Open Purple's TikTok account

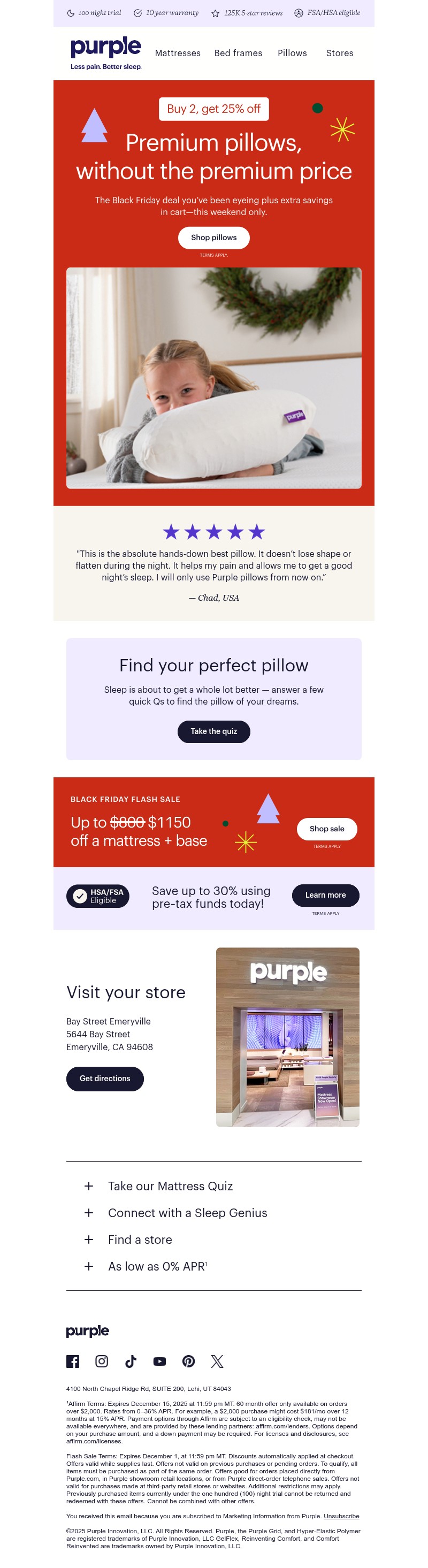(131, 1361)
